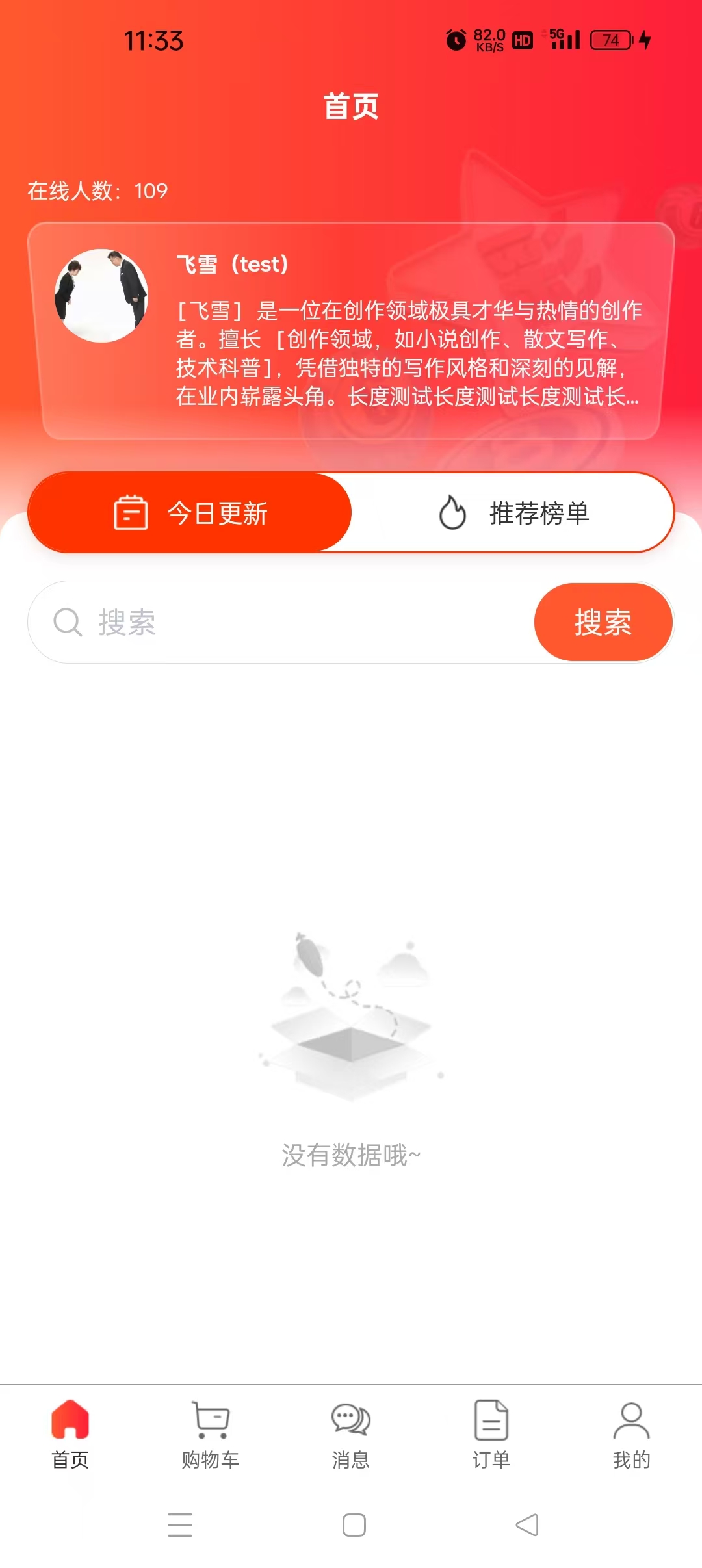Image resolution: width=702 pixels, height=1568 pixels.
Task: Go to the 首页 bottom tab
Action: 70,1434
